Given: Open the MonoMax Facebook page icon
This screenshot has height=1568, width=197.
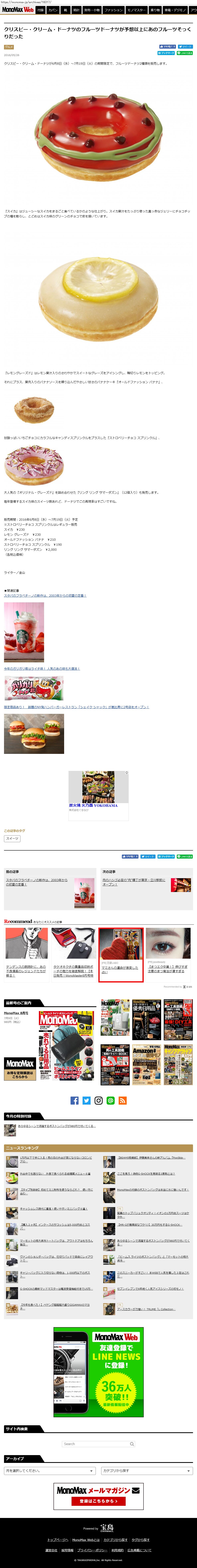Looking at the screenshot, I should click(74, 1101).
